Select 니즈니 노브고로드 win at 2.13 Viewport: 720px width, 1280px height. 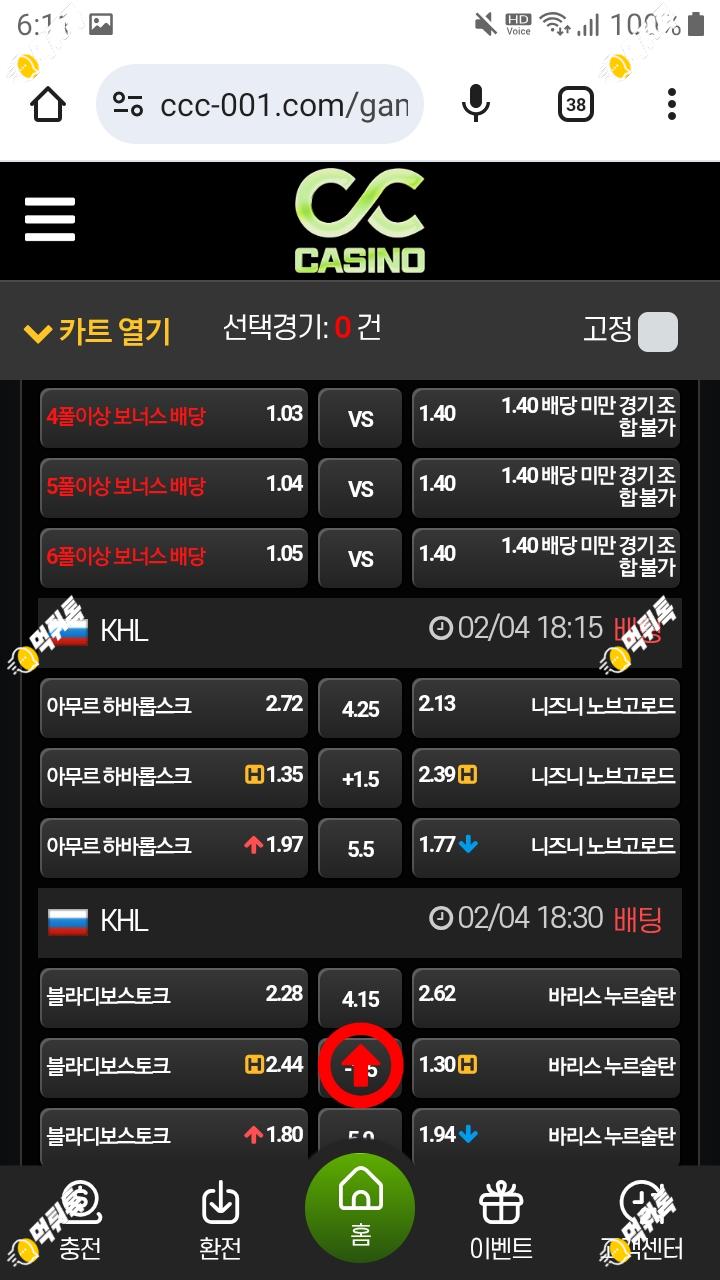click(546, 706)
